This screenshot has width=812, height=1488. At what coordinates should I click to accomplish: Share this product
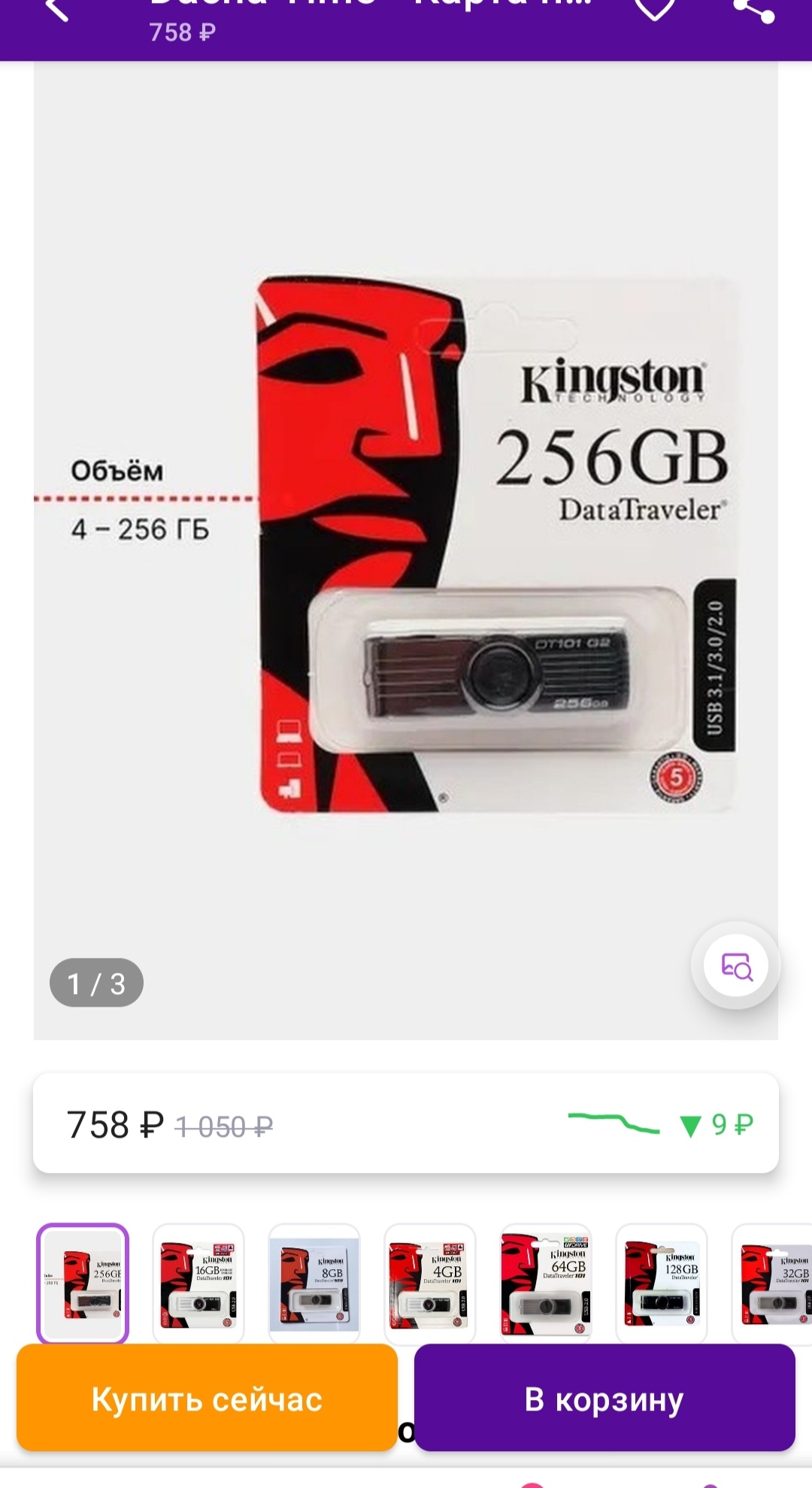coord(753,9)
